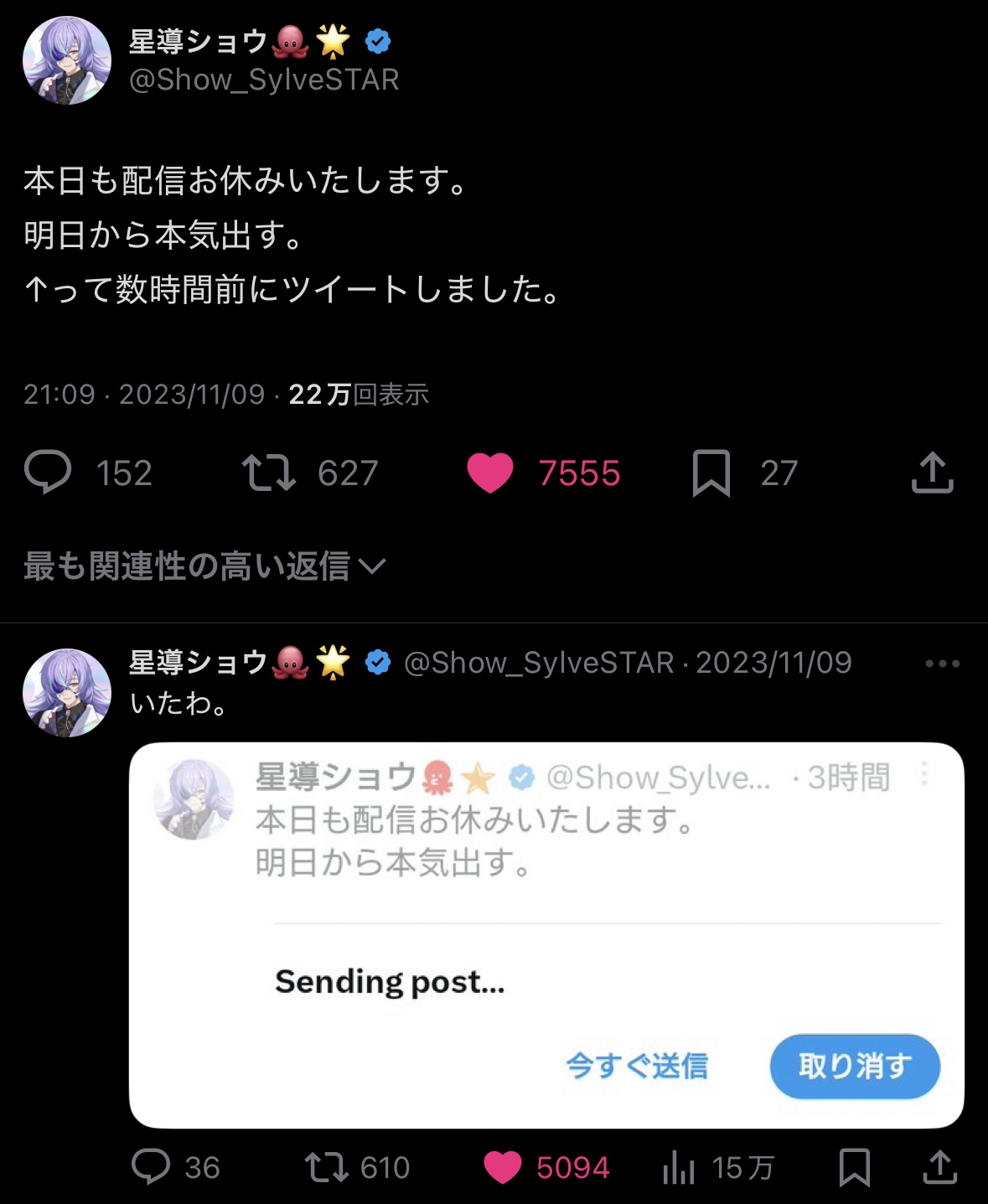Bookmark the main post with 27 bookmarks
This screenshot has width=988, height=1204.
[x=711, y=473]
